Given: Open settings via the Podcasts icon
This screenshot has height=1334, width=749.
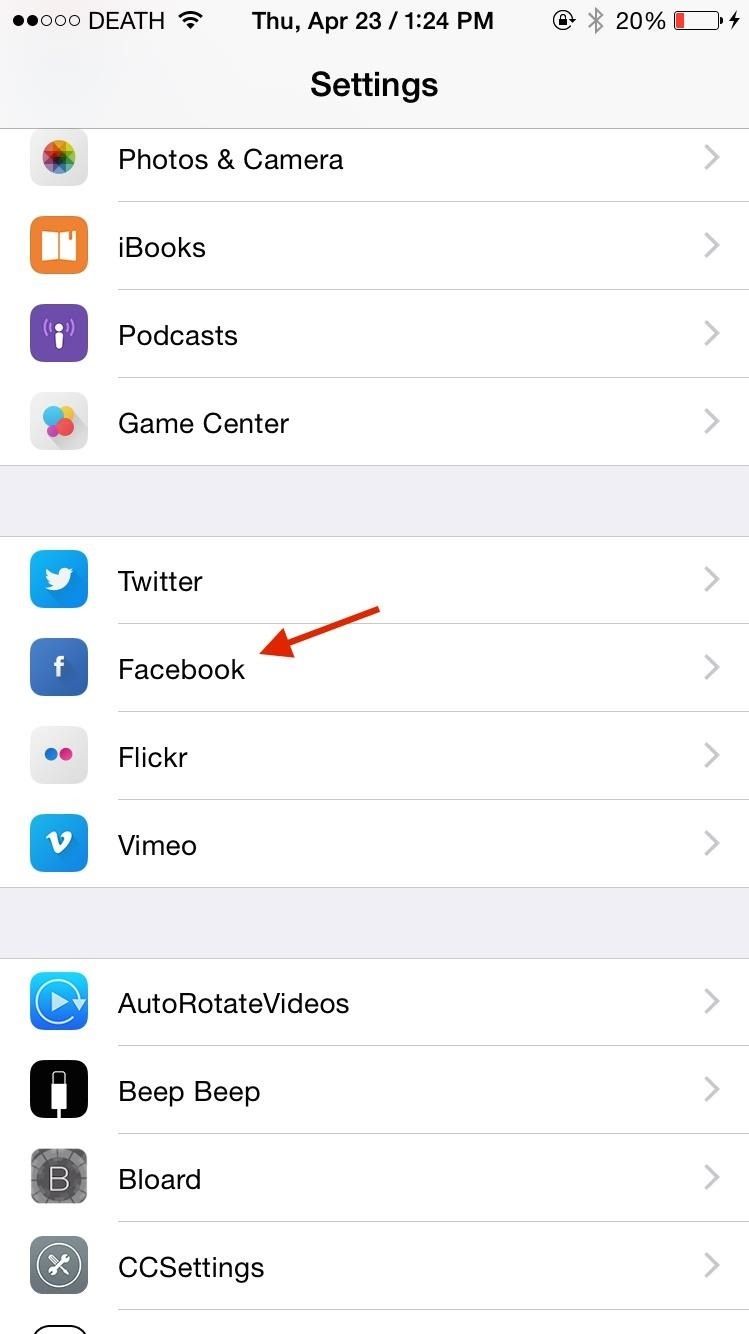Looking at the screenshot, I should click(58, 333).
